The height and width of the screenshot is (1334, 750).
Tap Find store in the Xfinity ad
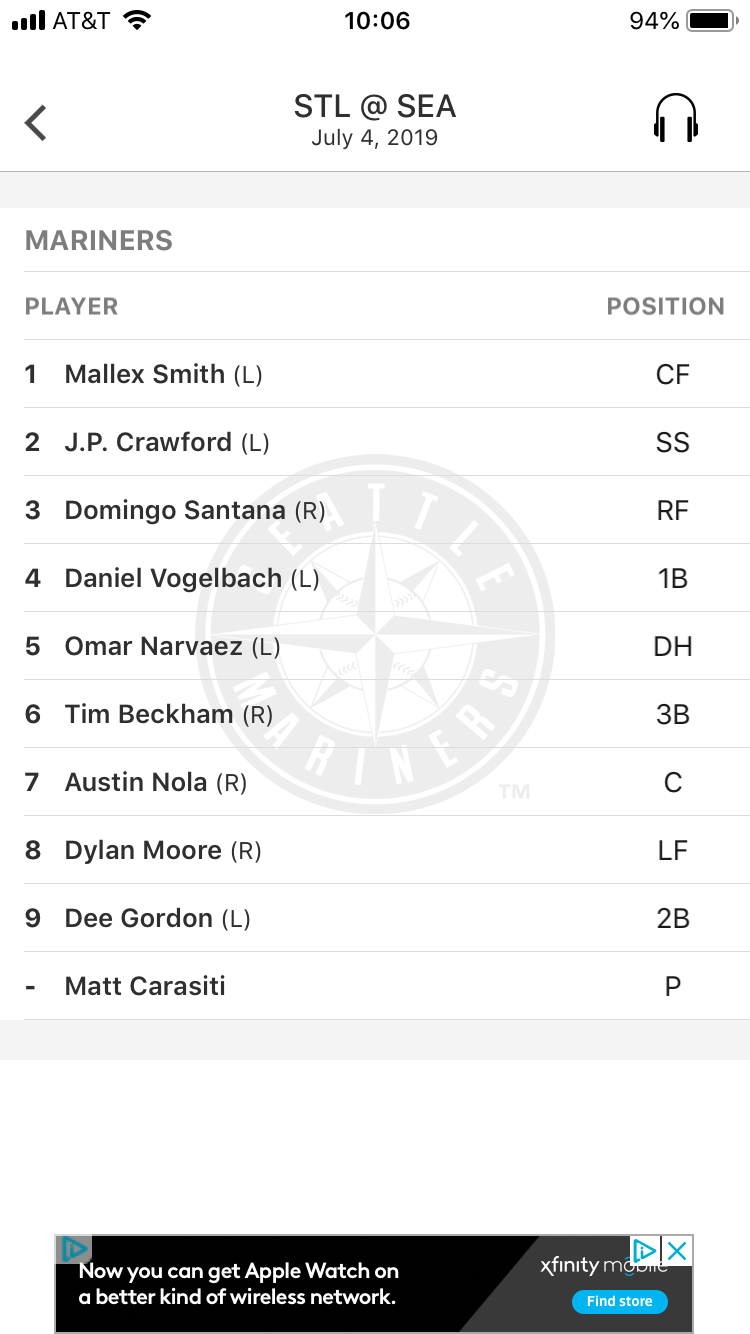619,1301
